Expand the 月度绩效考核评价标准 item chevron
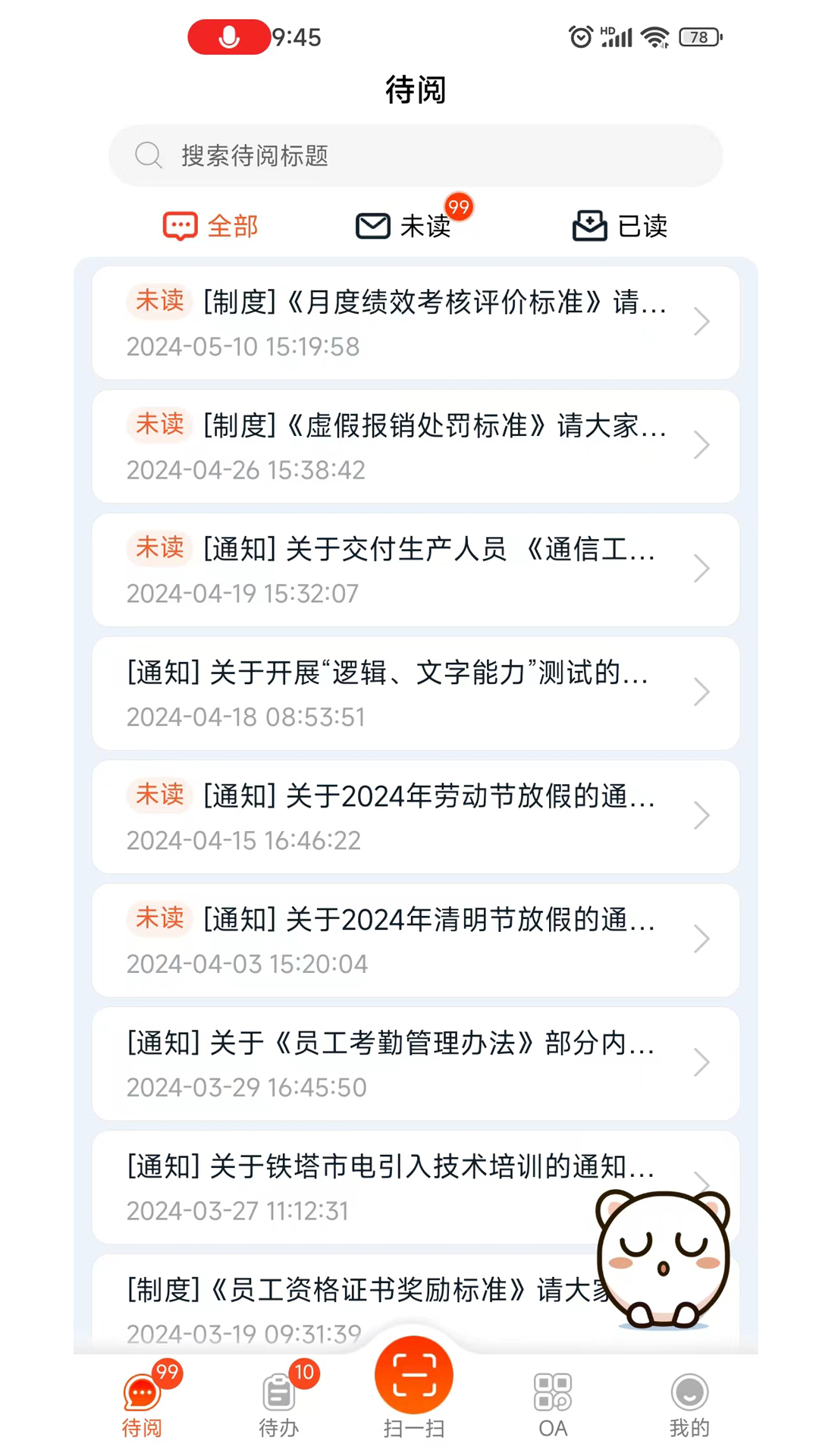The height and width of the screenshot is (1456, 819). coord(701,322)
